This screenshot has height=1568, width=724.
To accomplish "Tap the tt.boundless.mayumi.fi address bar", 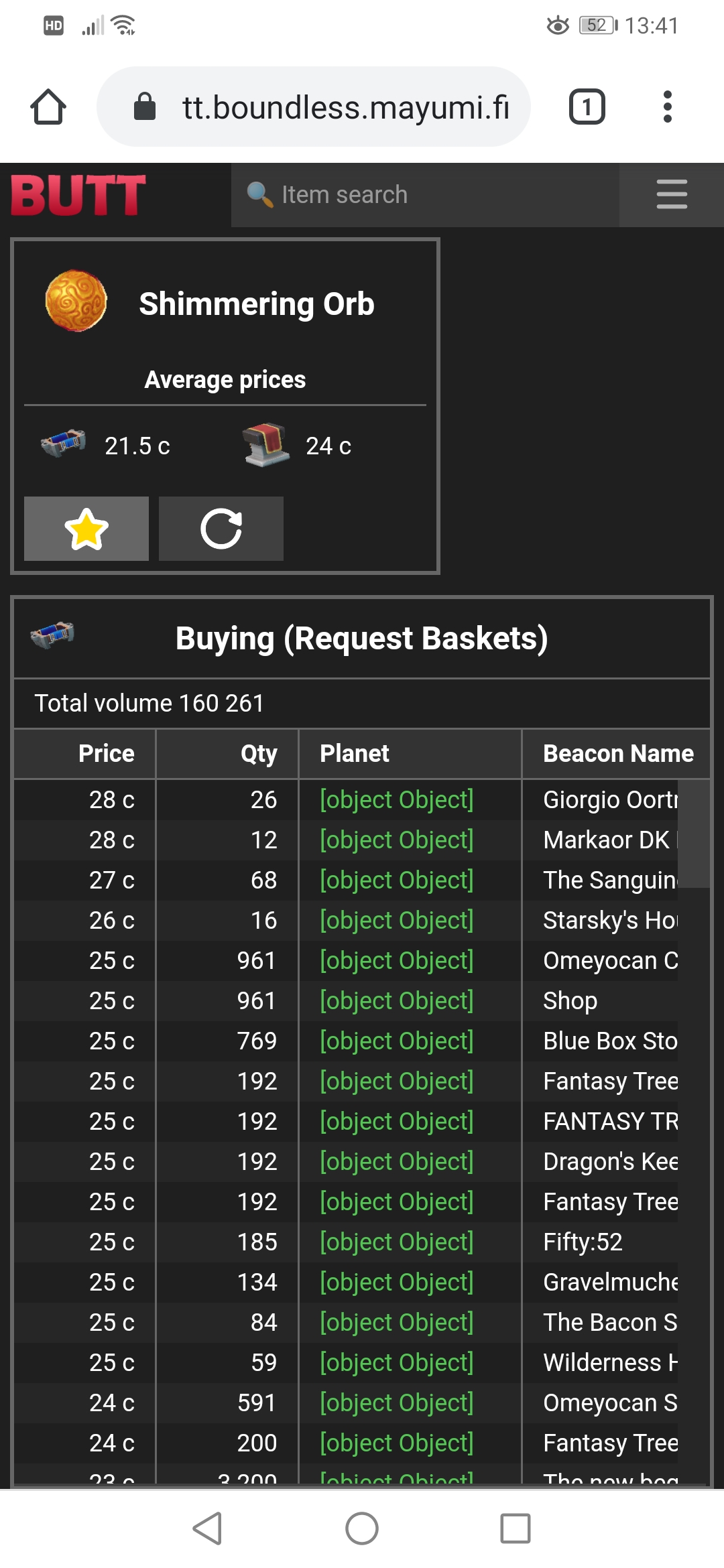I will pyautogui.click(x=314, y=107).
